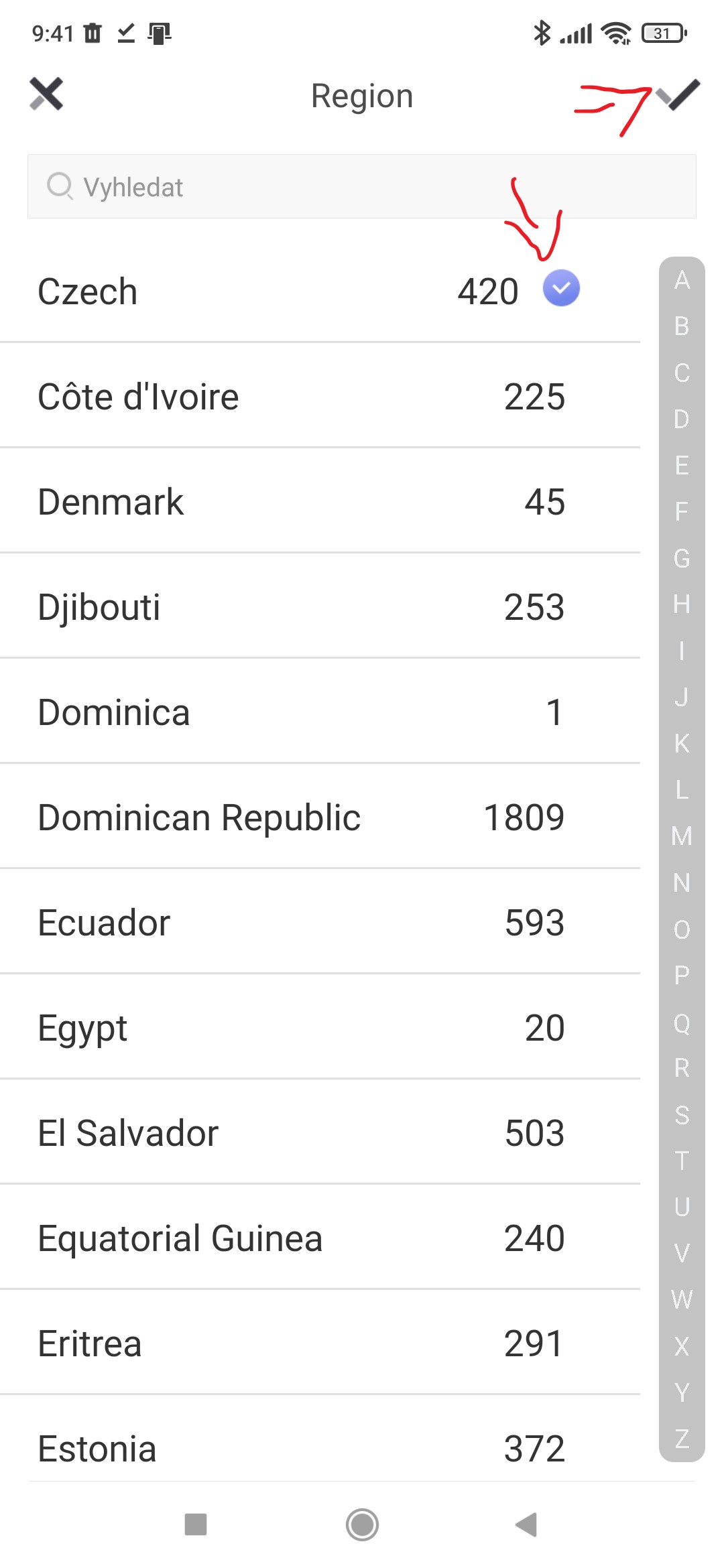Close the Region screen with X
This screenshot has height=1568, width=724.
pyautogui.click(x=46, y=94)
